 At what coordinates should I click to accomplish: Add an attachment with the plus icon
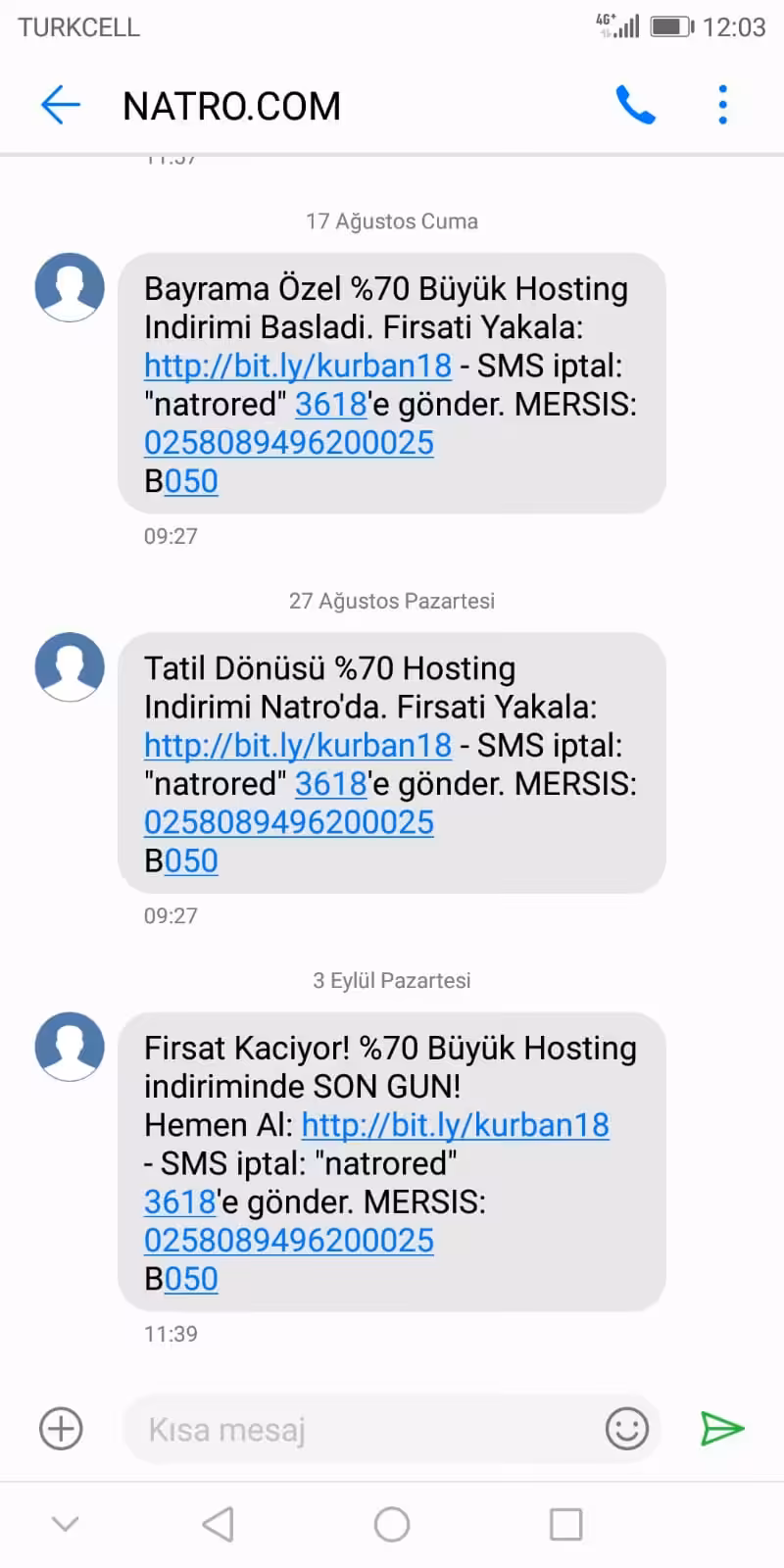[x=61, y=1428]
